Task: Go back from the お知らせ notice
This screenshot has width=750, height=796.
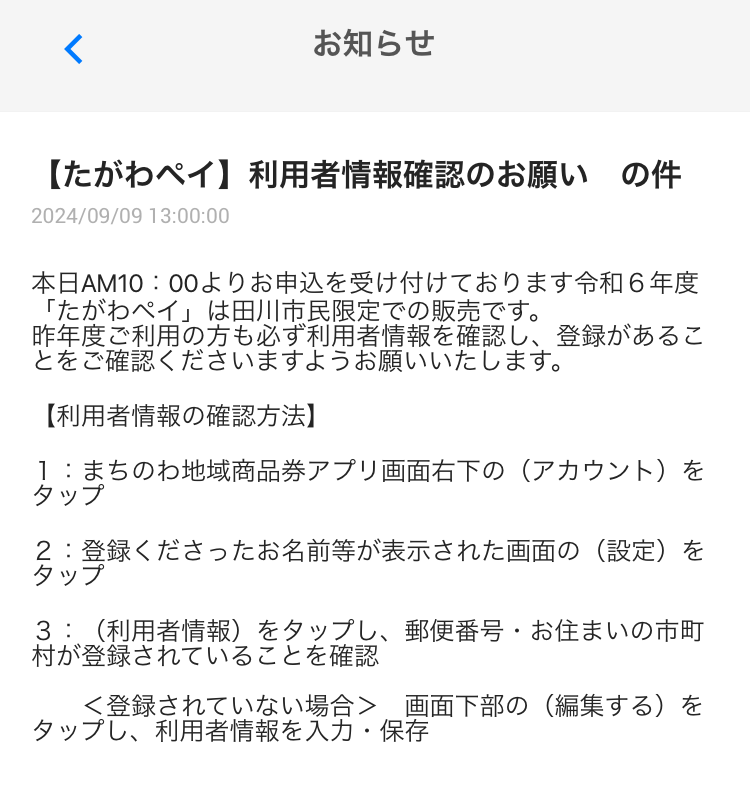Action: click(x=73, y=48)
